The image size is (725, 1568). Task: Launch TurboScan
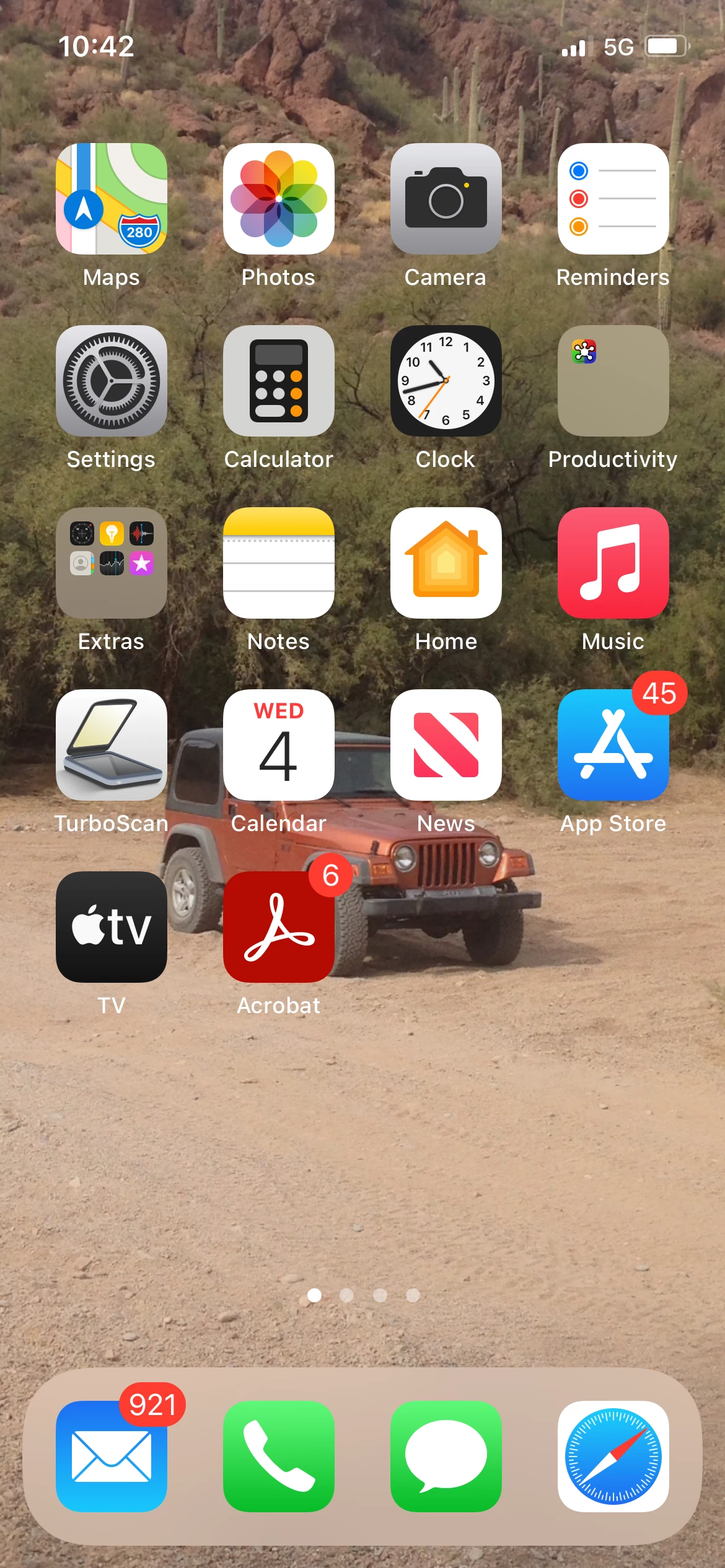click(x=112, y=745)
